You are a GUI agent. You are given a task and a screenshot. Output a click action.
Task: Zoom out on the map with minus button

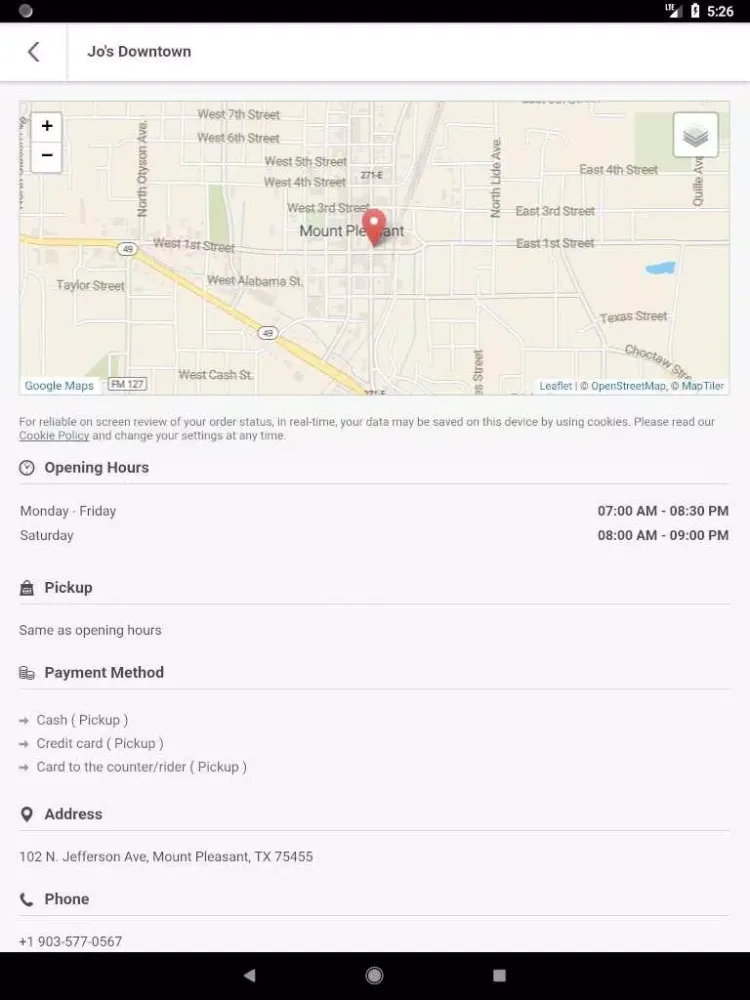[46, 156]
